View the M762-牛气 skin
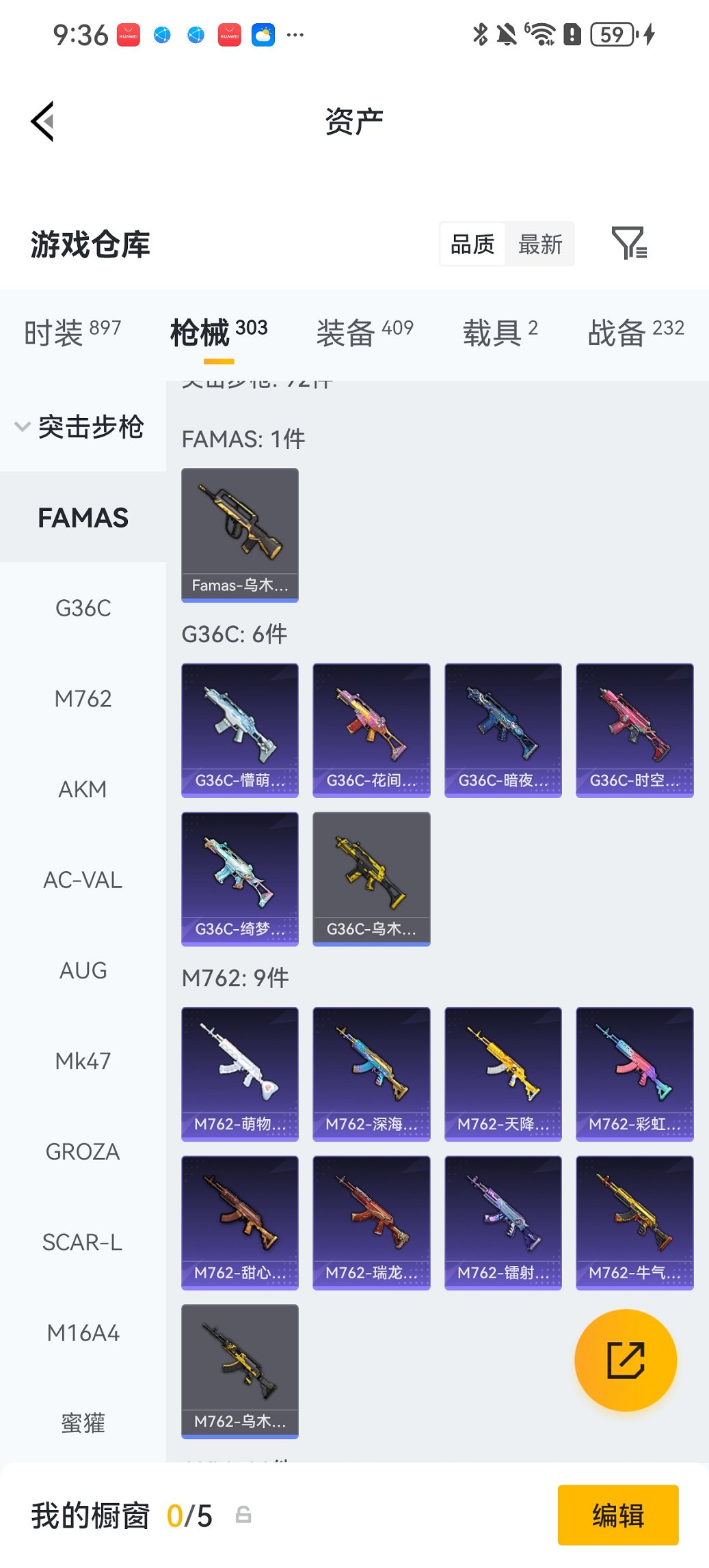709x1568 pixels. click(x=634, y=1222)
